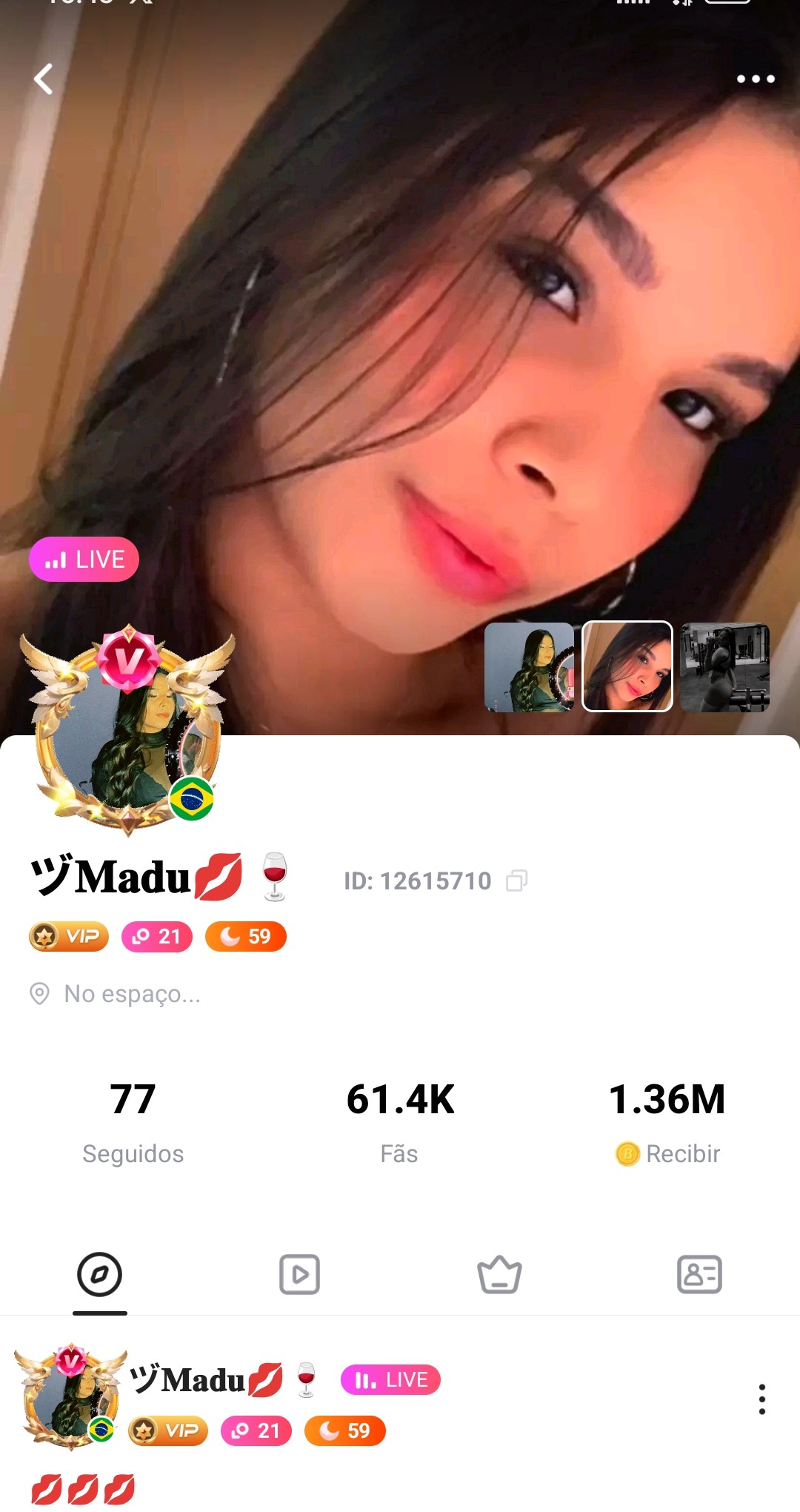Go back using the top-left arrow
The image size is (800, 1512).
(x=44, y=79)
